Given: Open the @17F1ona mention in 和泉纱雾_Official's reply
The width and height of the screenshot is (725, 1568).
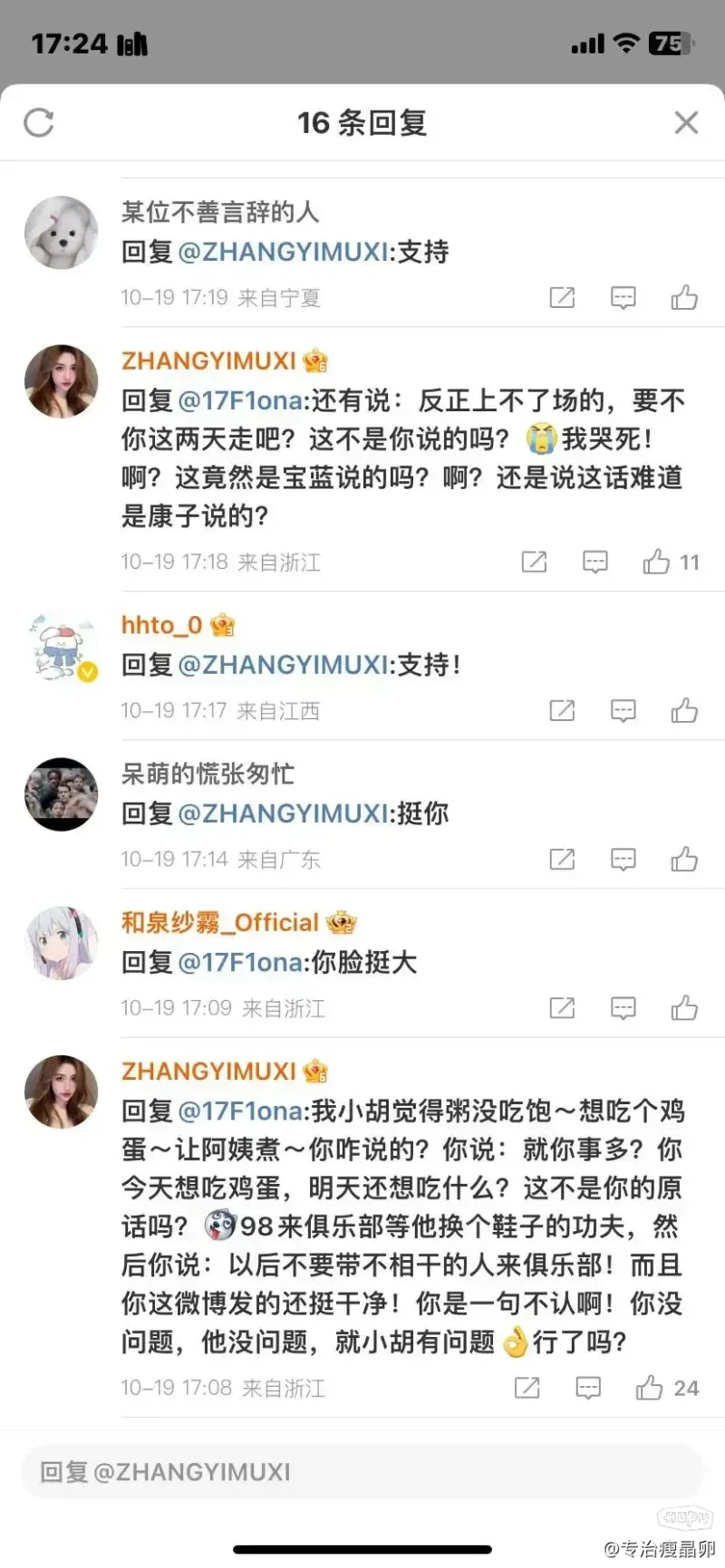Looking at the screenshot, I should 240,963.
